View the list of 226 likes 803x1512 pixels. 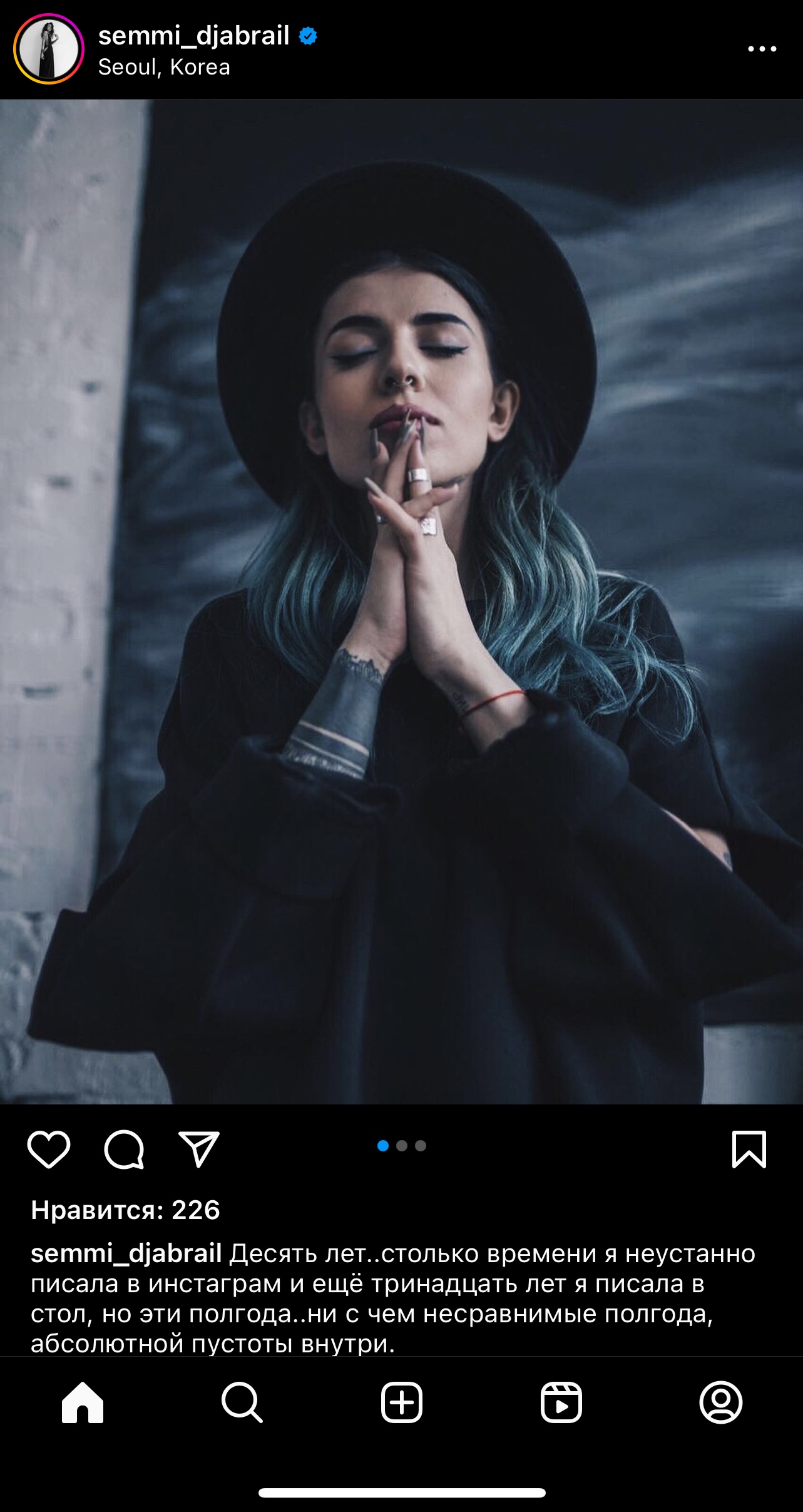126,1210
